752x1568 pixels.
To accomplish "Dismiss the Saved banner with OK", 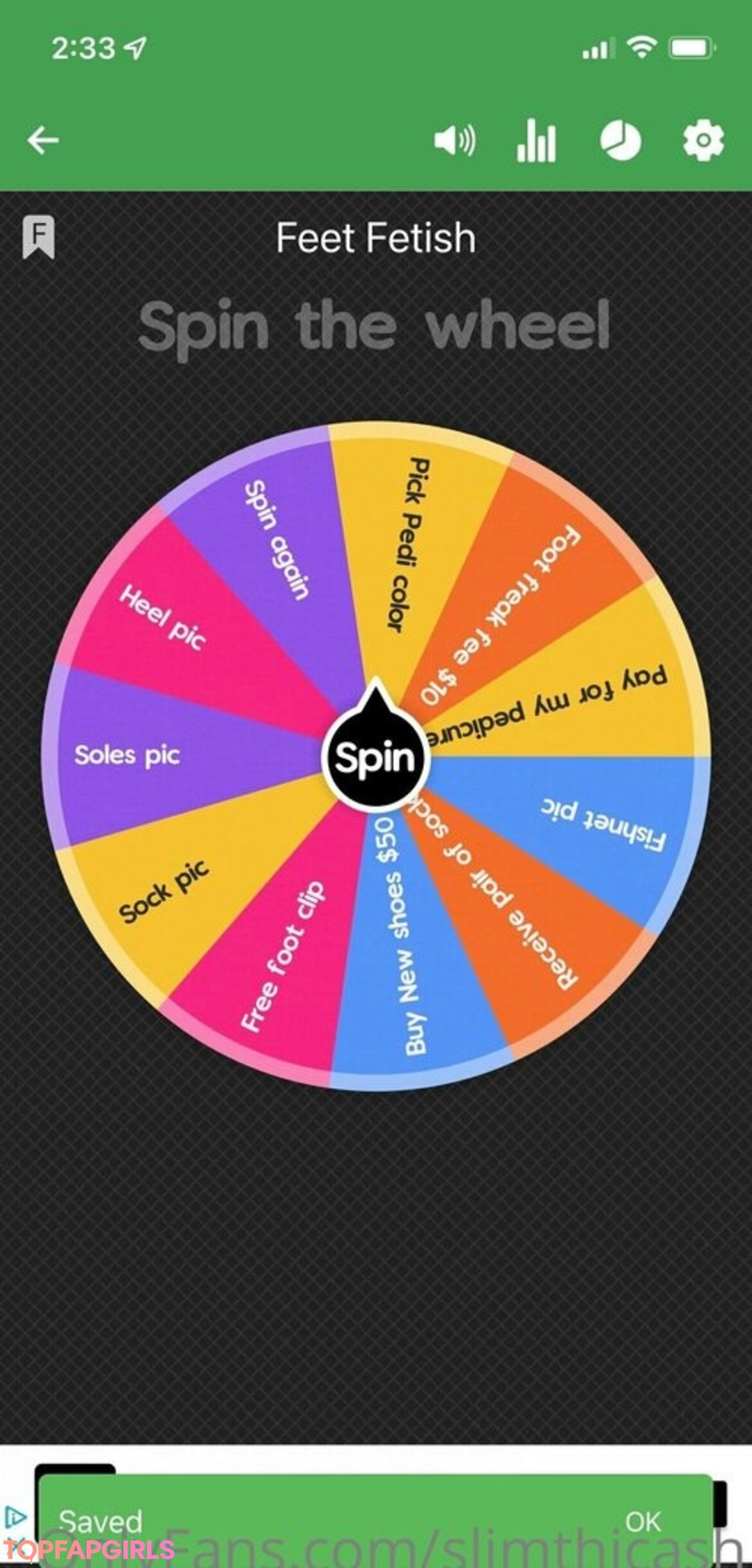I will point(642,1521).
